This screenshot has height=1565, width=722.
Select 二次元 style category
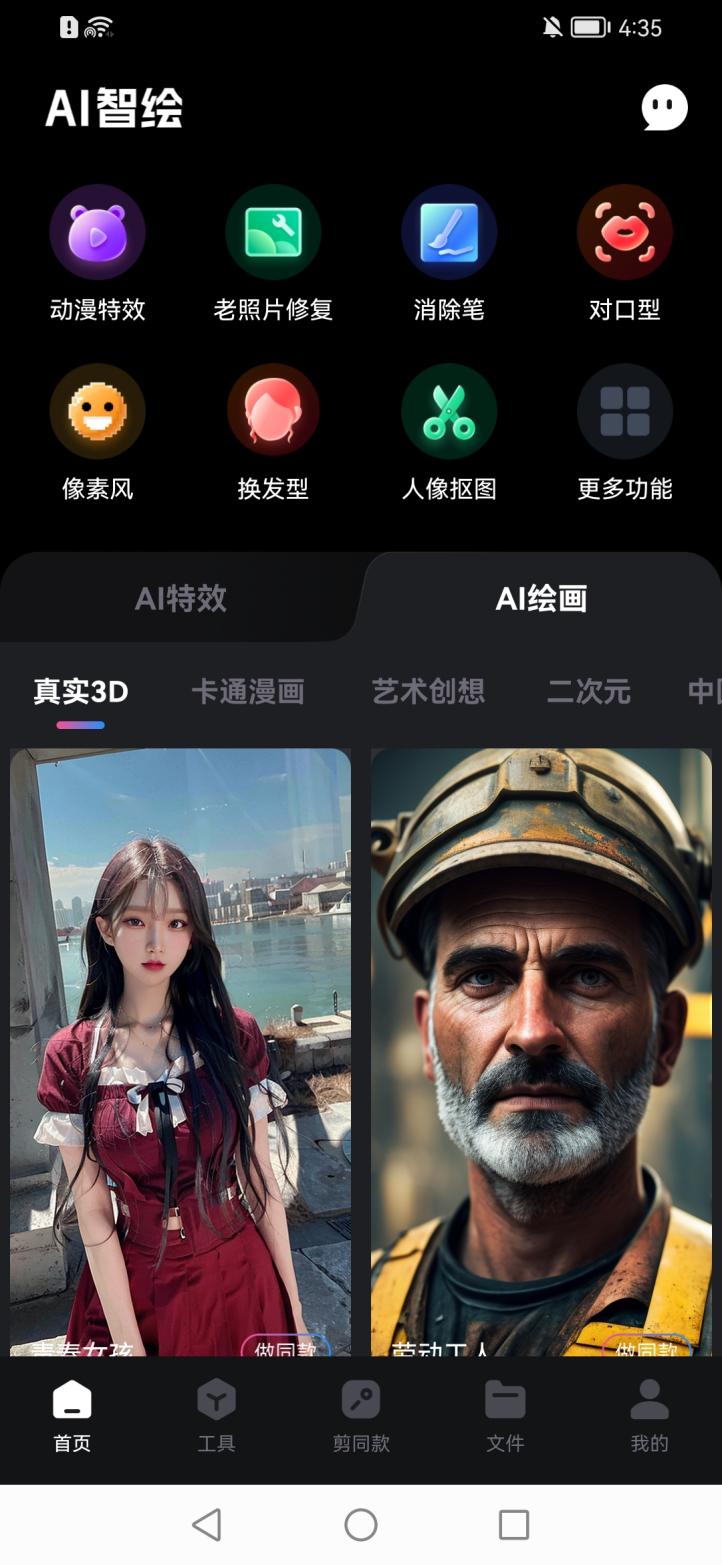(588, 692)
